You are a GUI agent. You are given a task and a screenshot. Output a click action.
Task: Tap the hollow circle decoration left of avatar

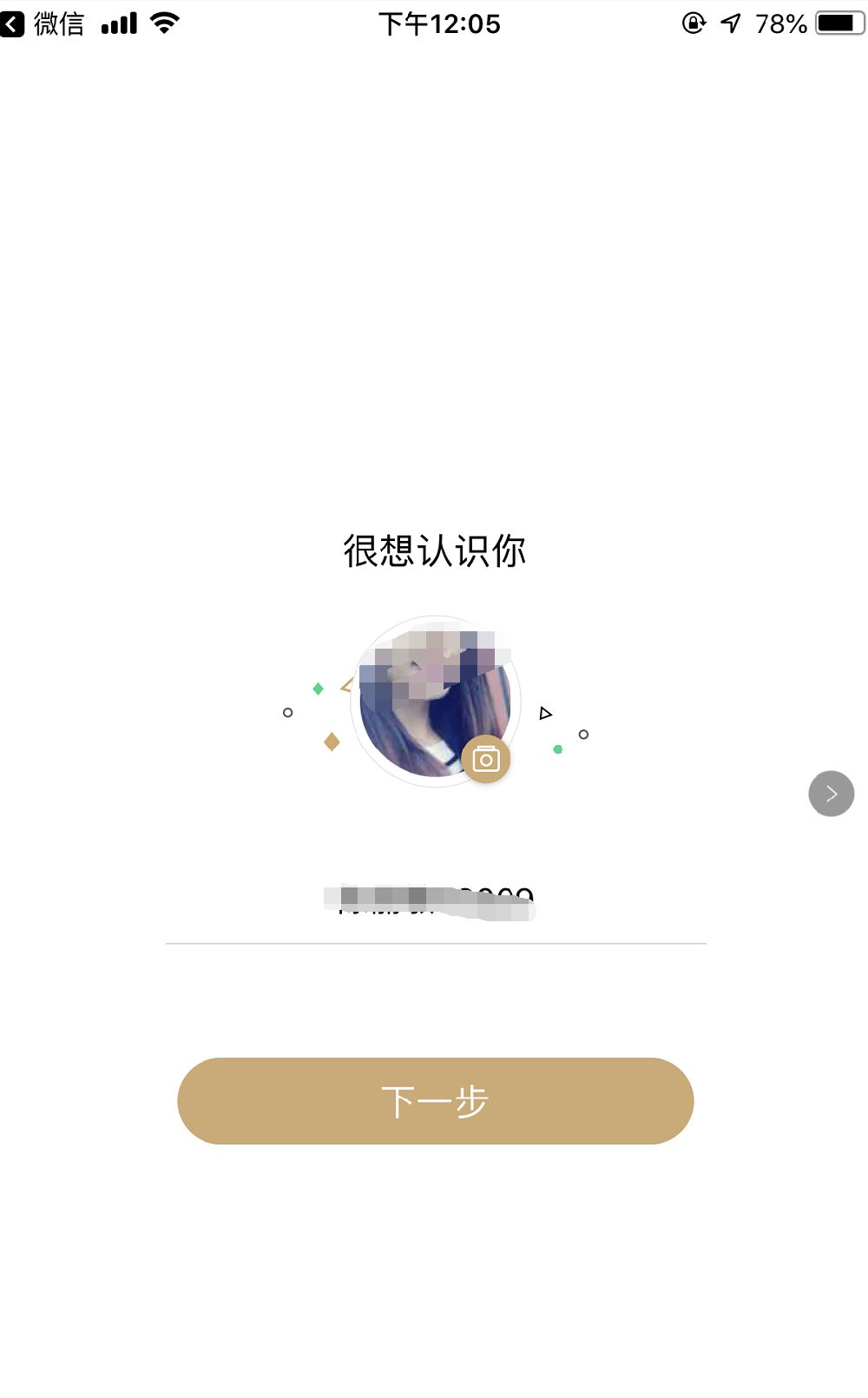click(289, 712)
